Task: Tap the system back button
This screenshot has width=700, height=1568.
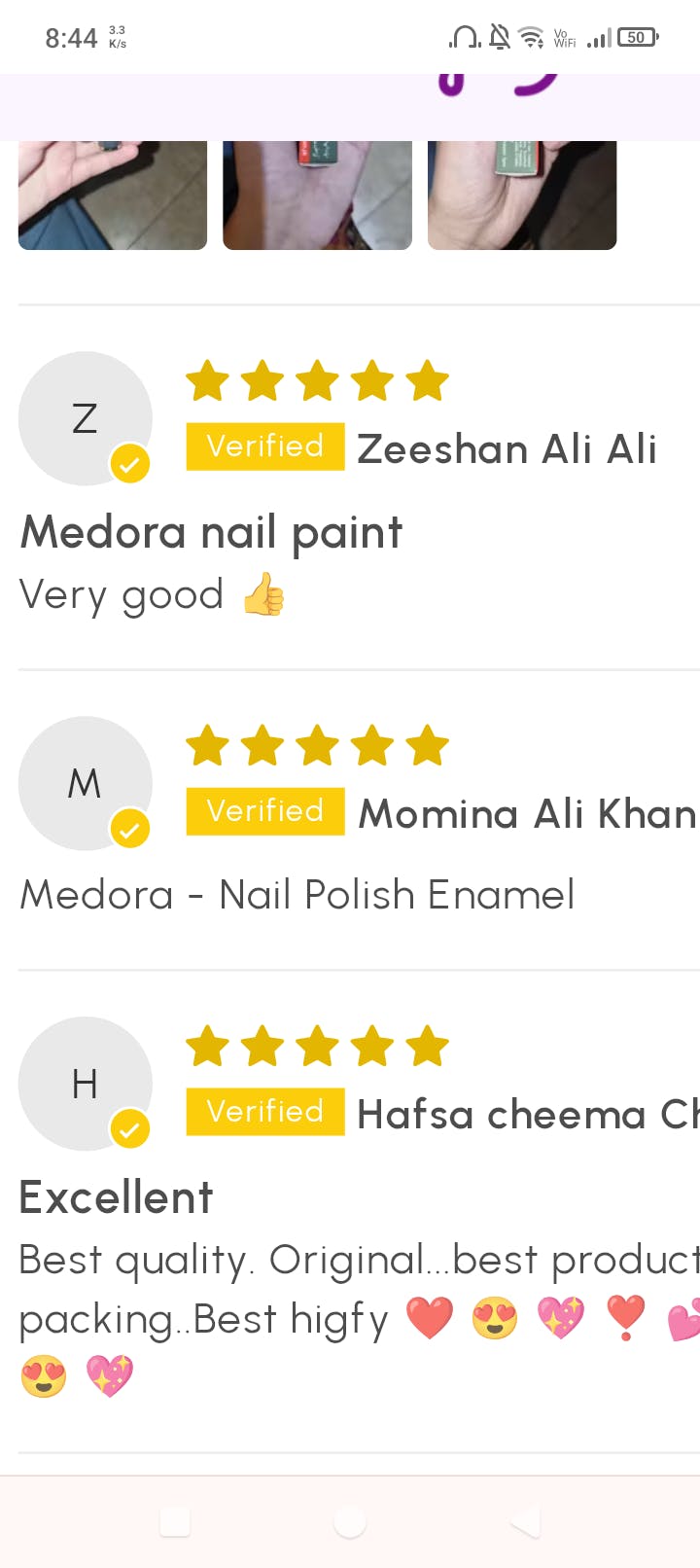Action: click(525, 1521)
